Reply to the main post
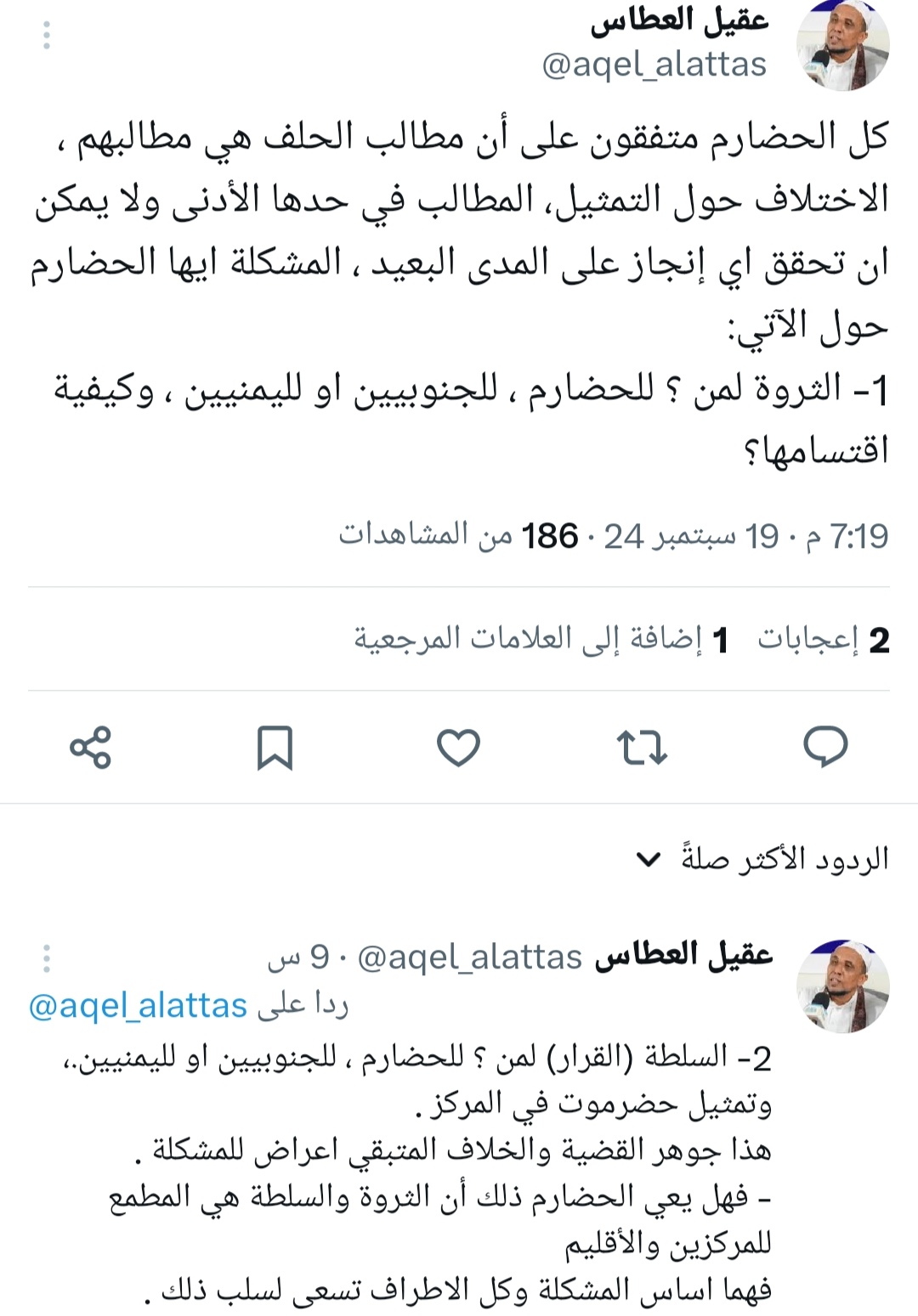This screenshot has height=1316, width=918. [824, 747]
